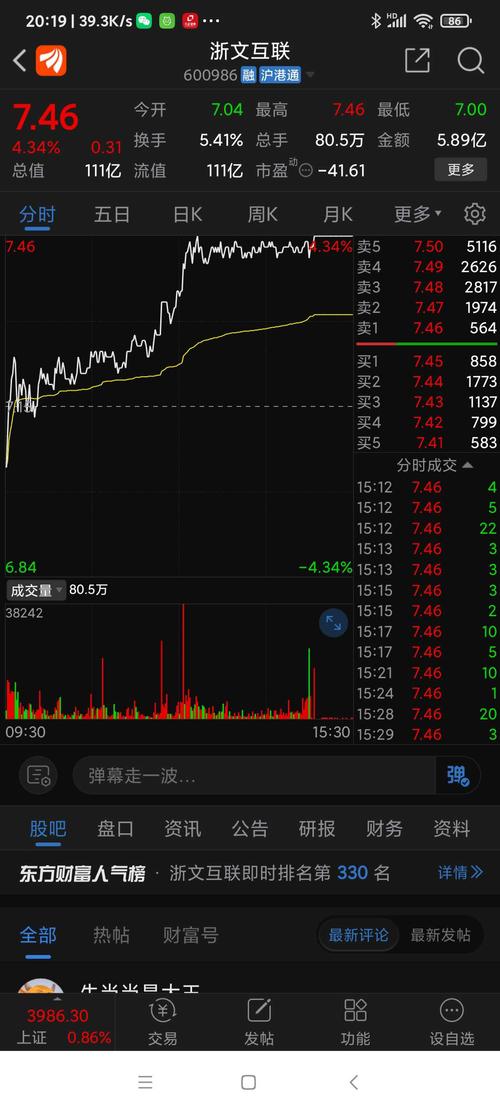Select 最新发帖 sorting option
This screenshot has height=1111, width=500.
pos(441,935)
